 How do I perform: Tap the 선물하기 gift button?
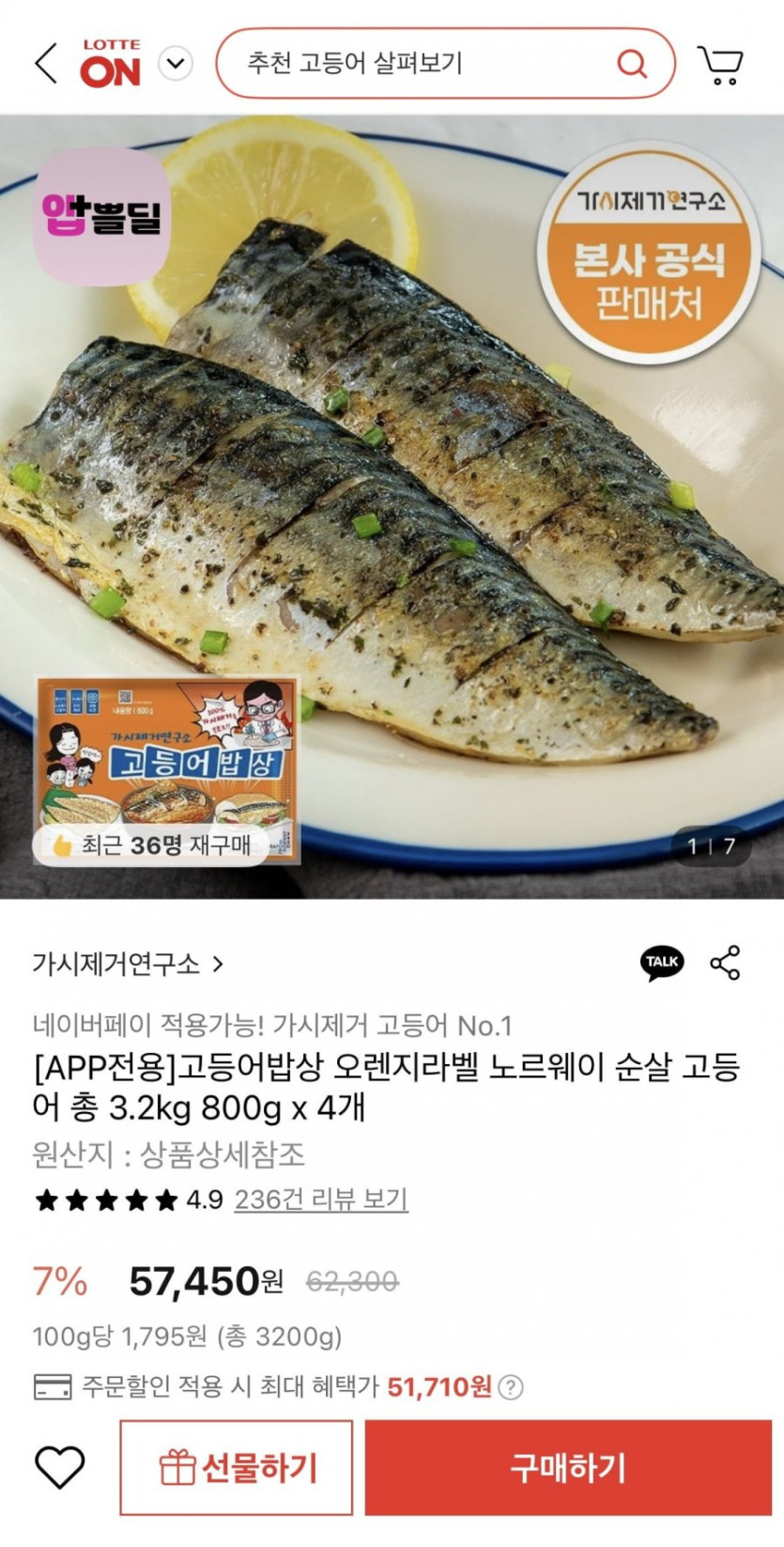click(x=237, y=1467)
